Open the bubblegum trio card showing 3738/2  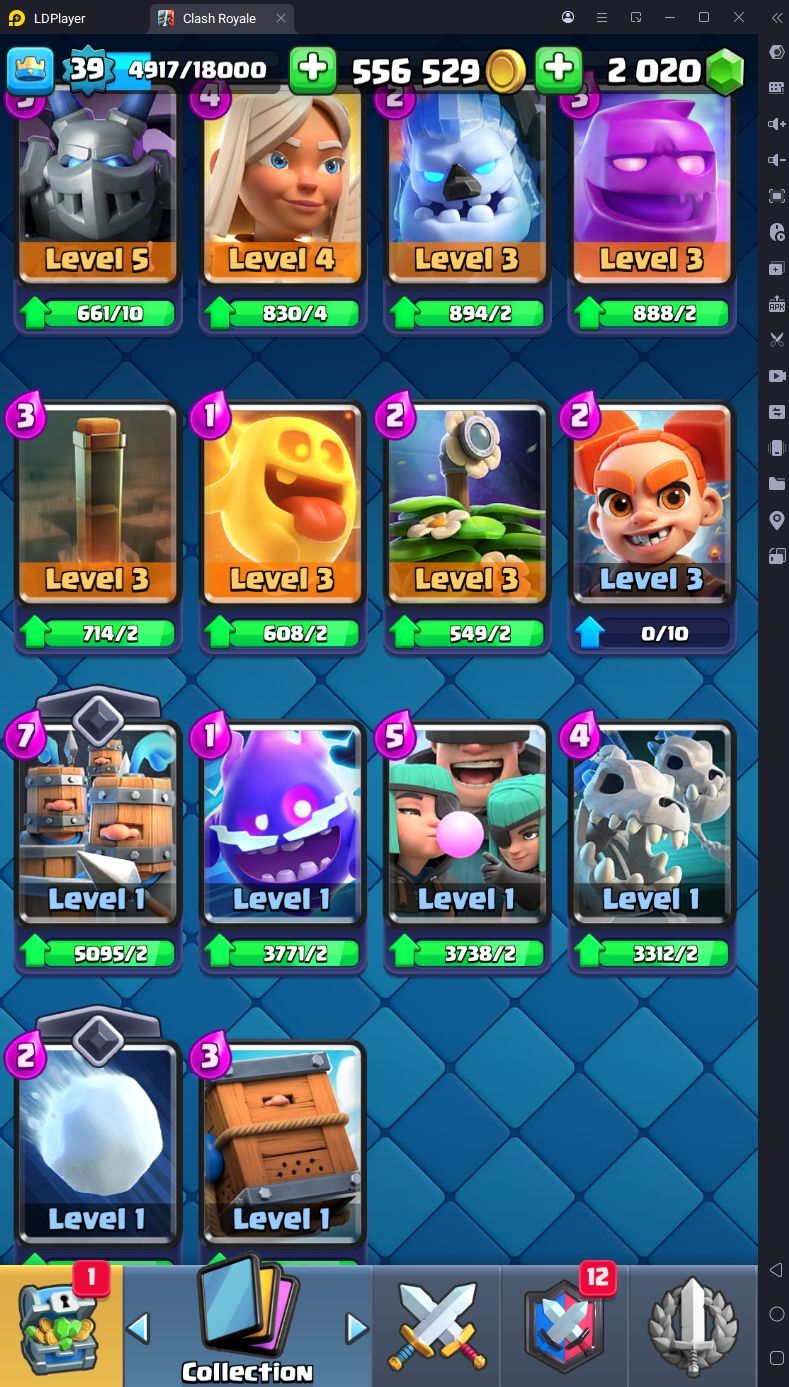(467, 825)
